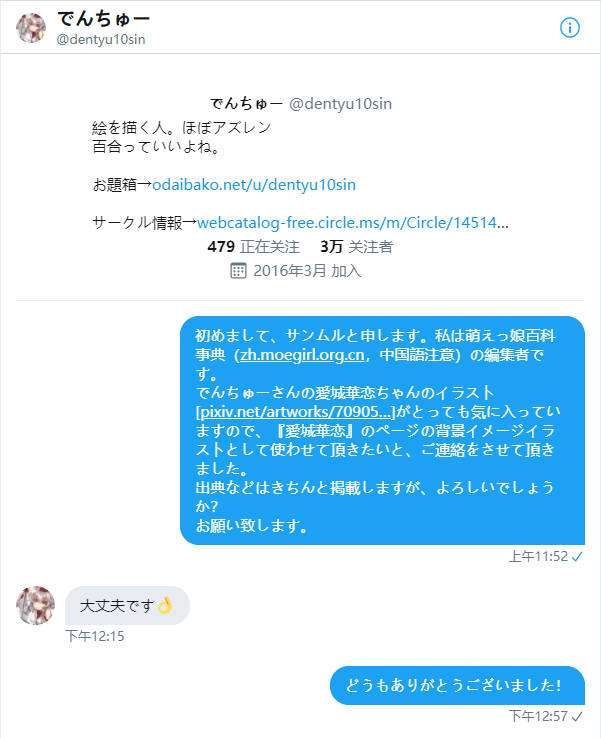Image resolution: width=601 pixels, height=738 pixels.
Task: View the 3万 followers list
Action: 356,247
